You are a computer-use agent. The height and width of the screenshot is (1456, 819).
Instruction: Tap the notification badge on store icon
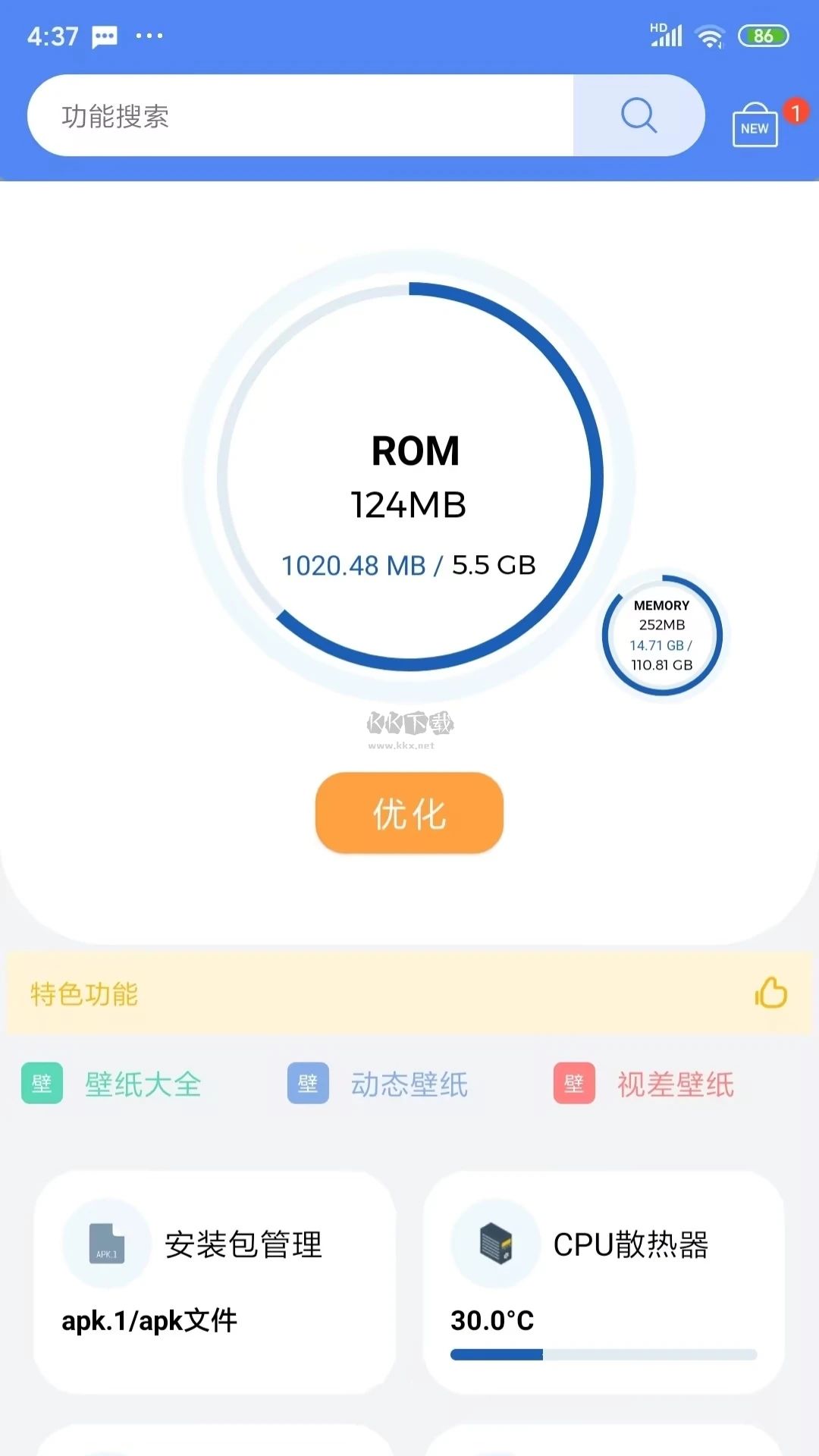coord(795,112)
